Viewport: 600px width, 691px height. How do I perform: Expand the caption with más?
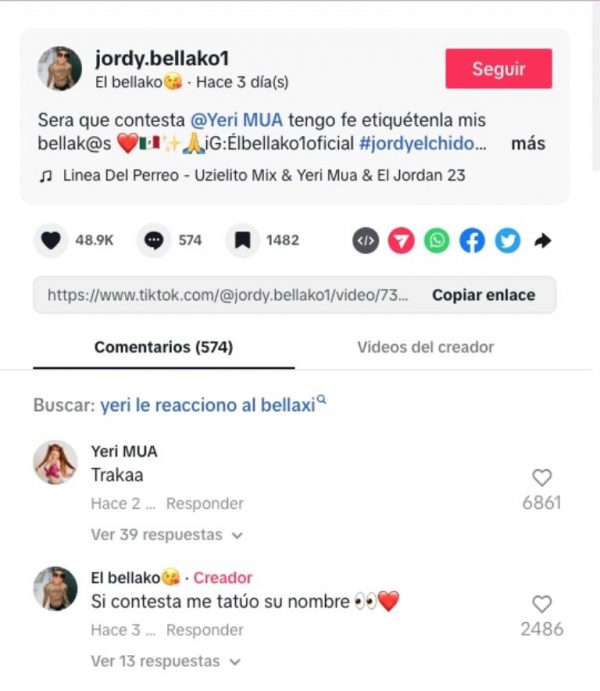tap(528, 143)
